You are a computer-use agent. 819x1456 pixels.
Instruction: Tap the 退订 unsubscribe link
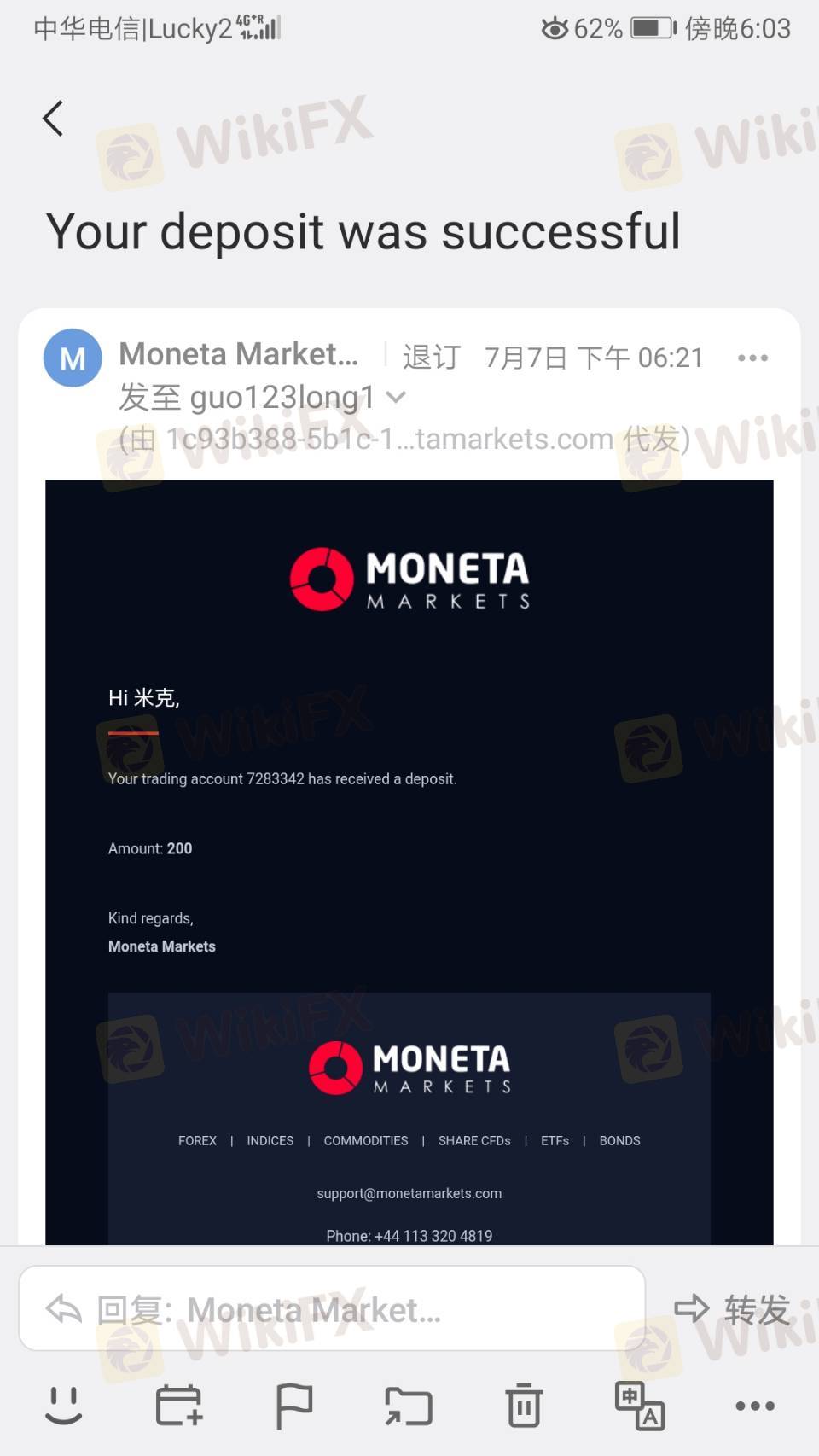click(432, 357)
